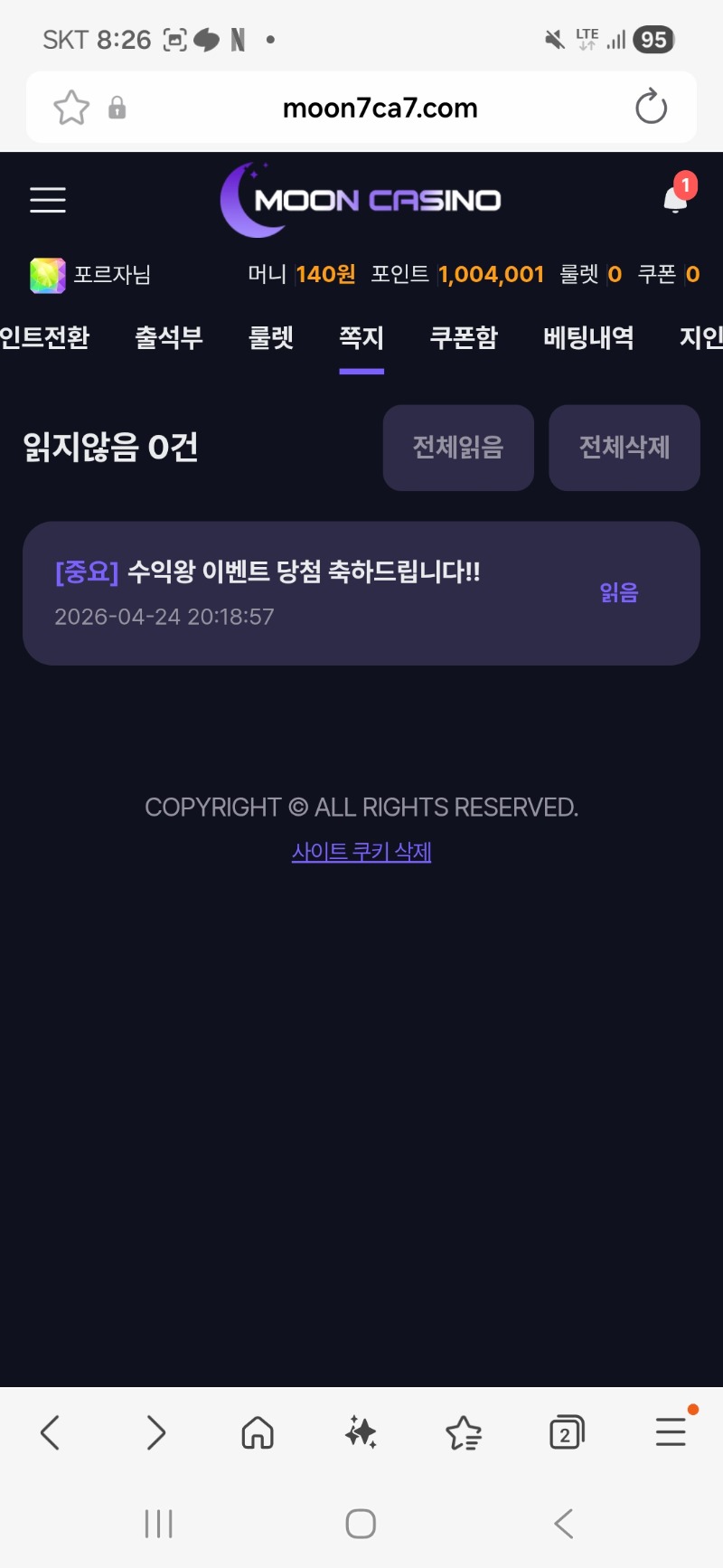Switch to the 출석부 tab
Viewport: 723px width, 1568px height.
(169, 338)
